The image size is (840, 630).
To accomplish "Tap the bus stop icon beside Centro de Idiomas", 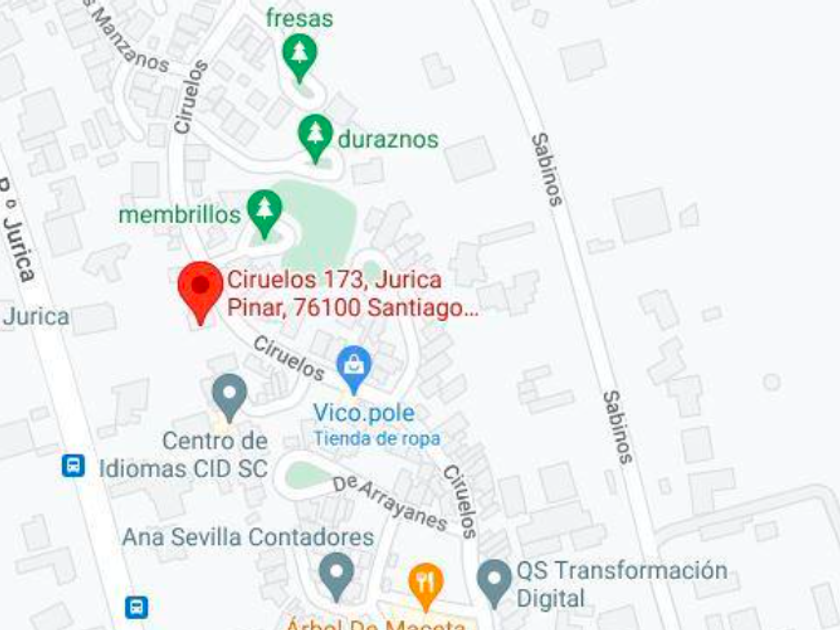I will [x=73, y=465].
